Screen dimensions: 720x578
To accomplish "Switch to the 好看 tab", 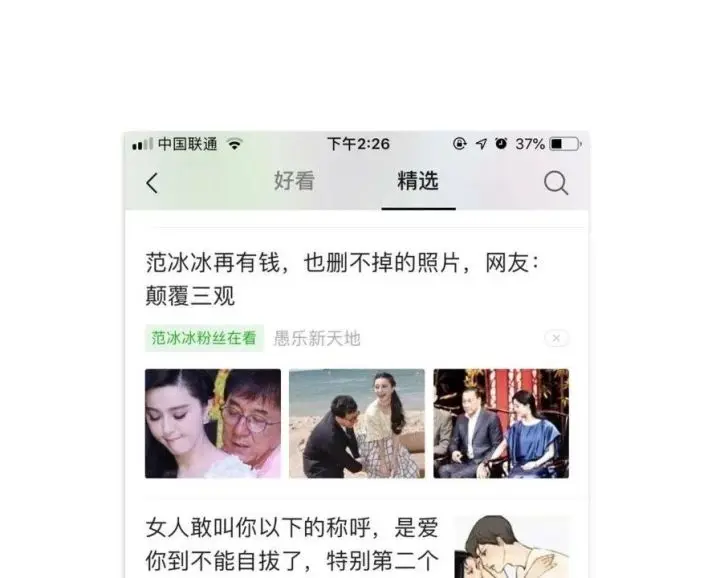I will (294, 181).
